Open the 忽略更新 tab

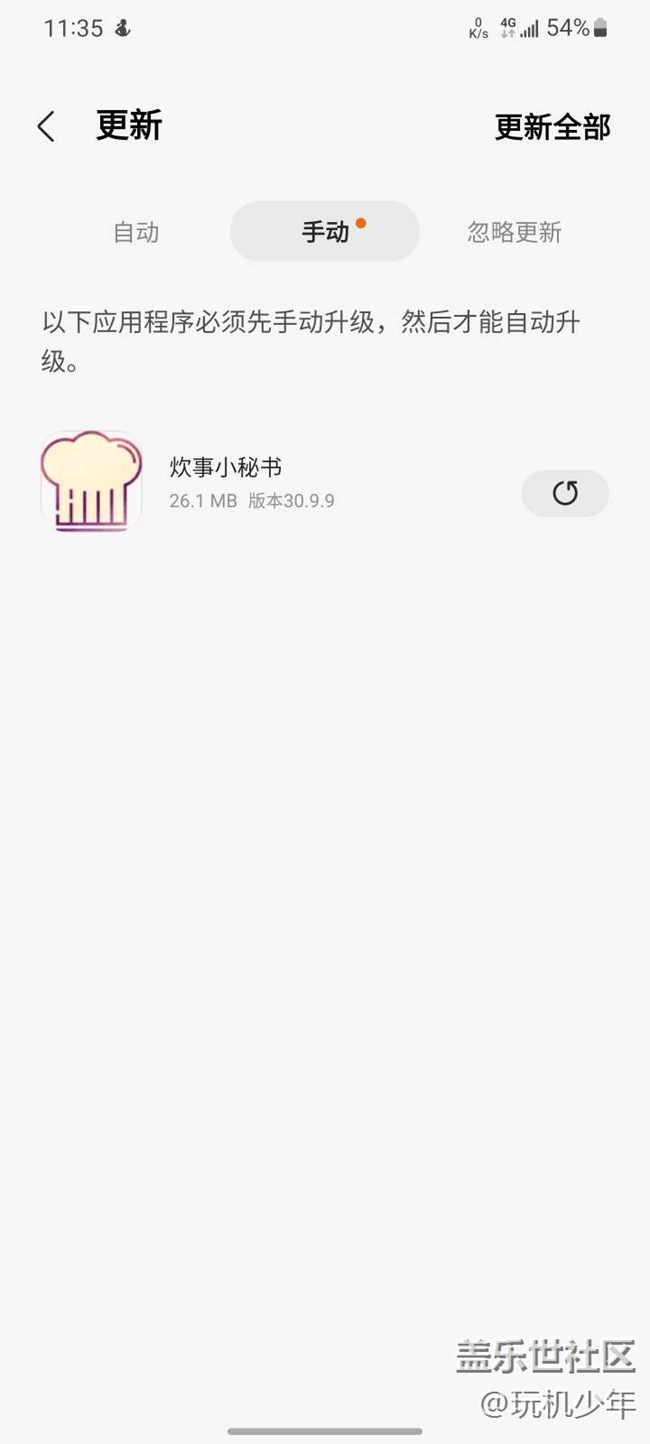tap(514, 232)
